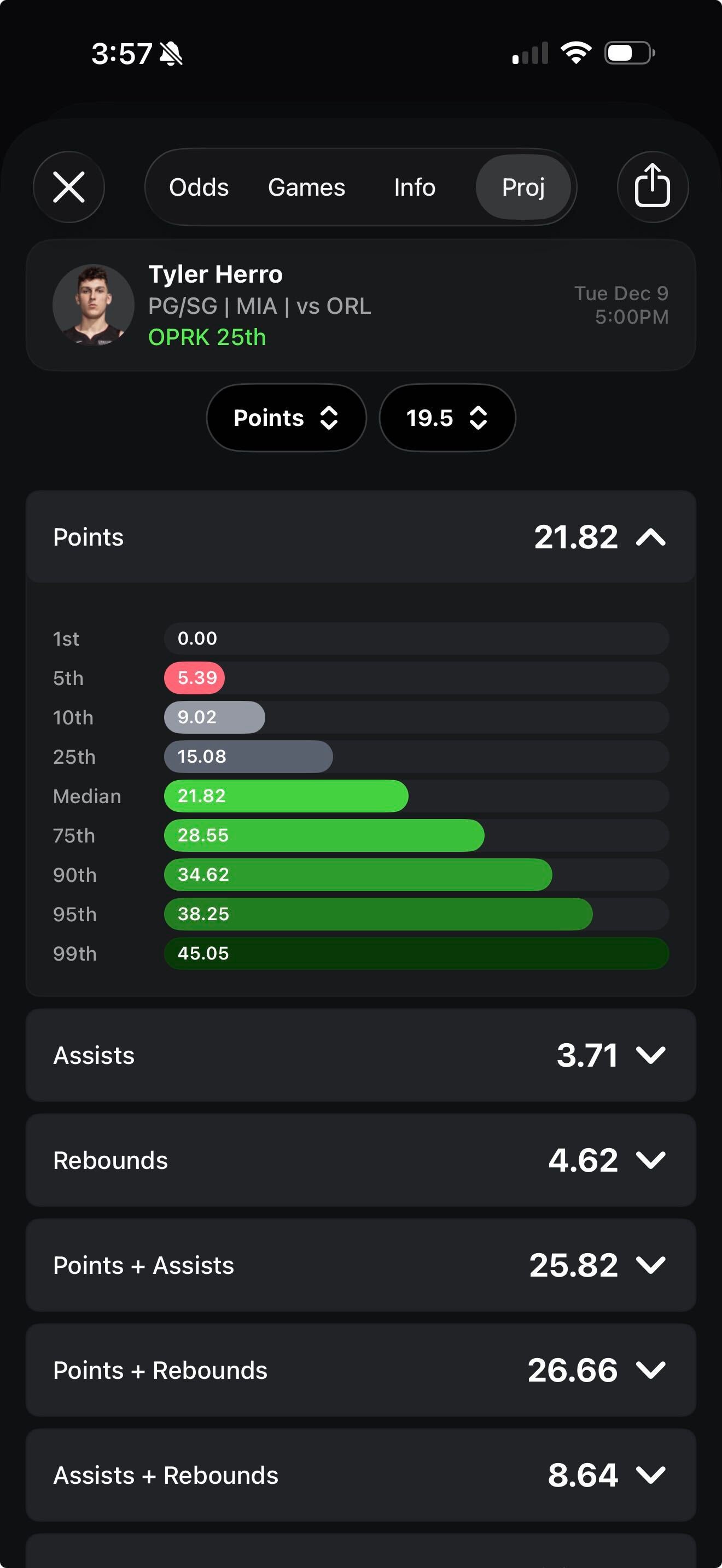The image size is (722, 1568).
Task: Click the Median 21.82 bar
Action: (285, 795)
